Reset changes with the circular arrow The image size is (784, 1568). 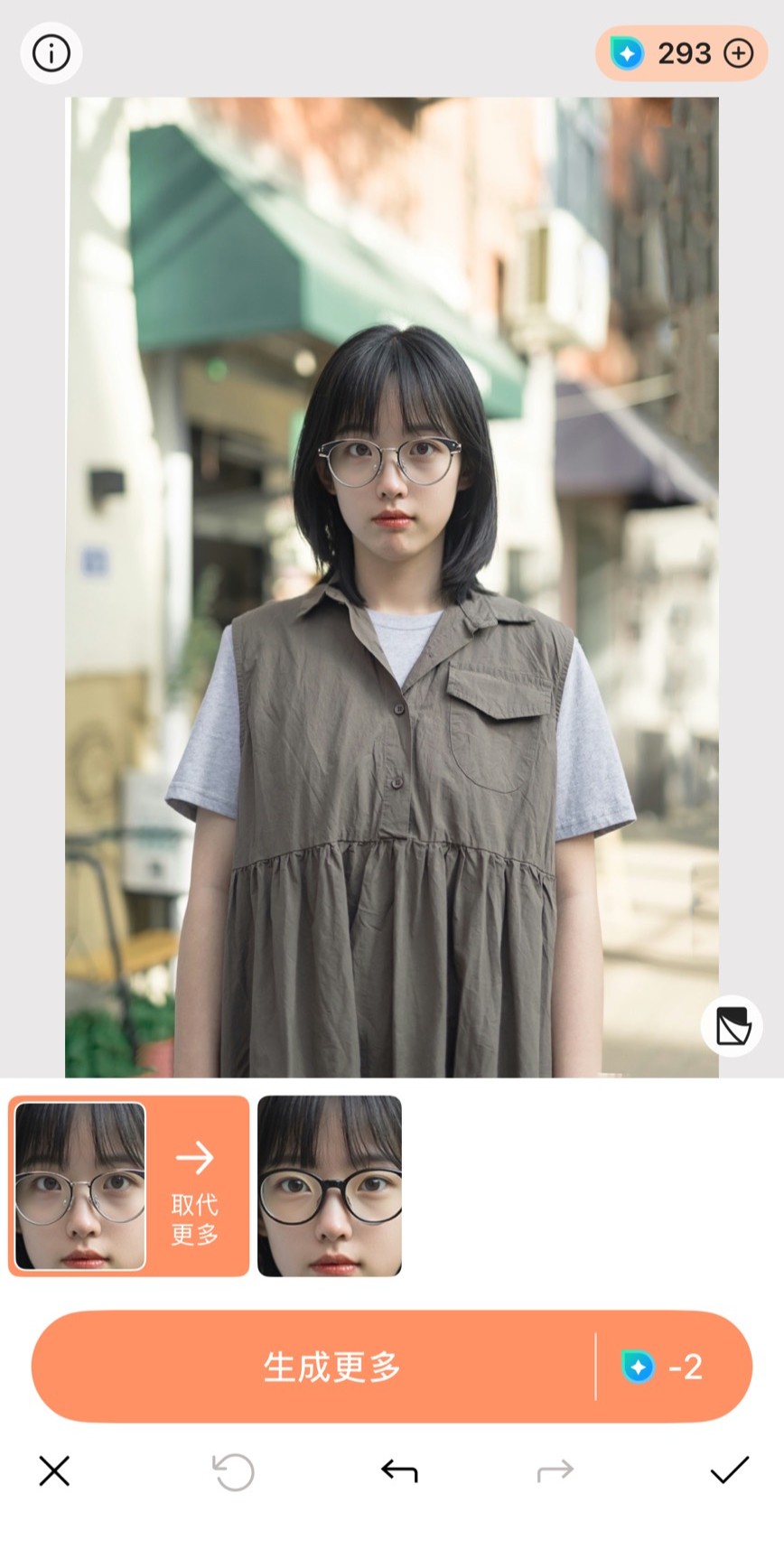(234, 1471)
